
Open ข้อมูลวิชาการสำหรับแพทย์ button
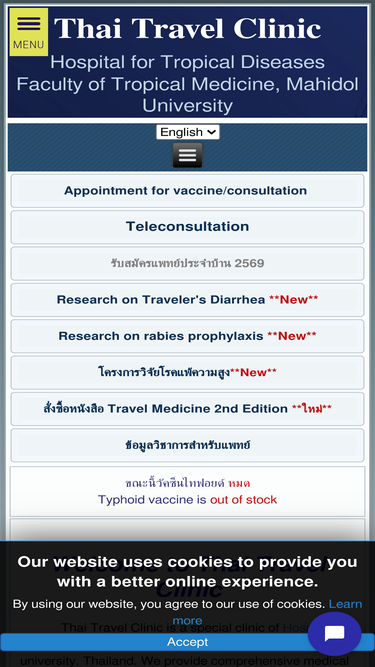[188, 445]
